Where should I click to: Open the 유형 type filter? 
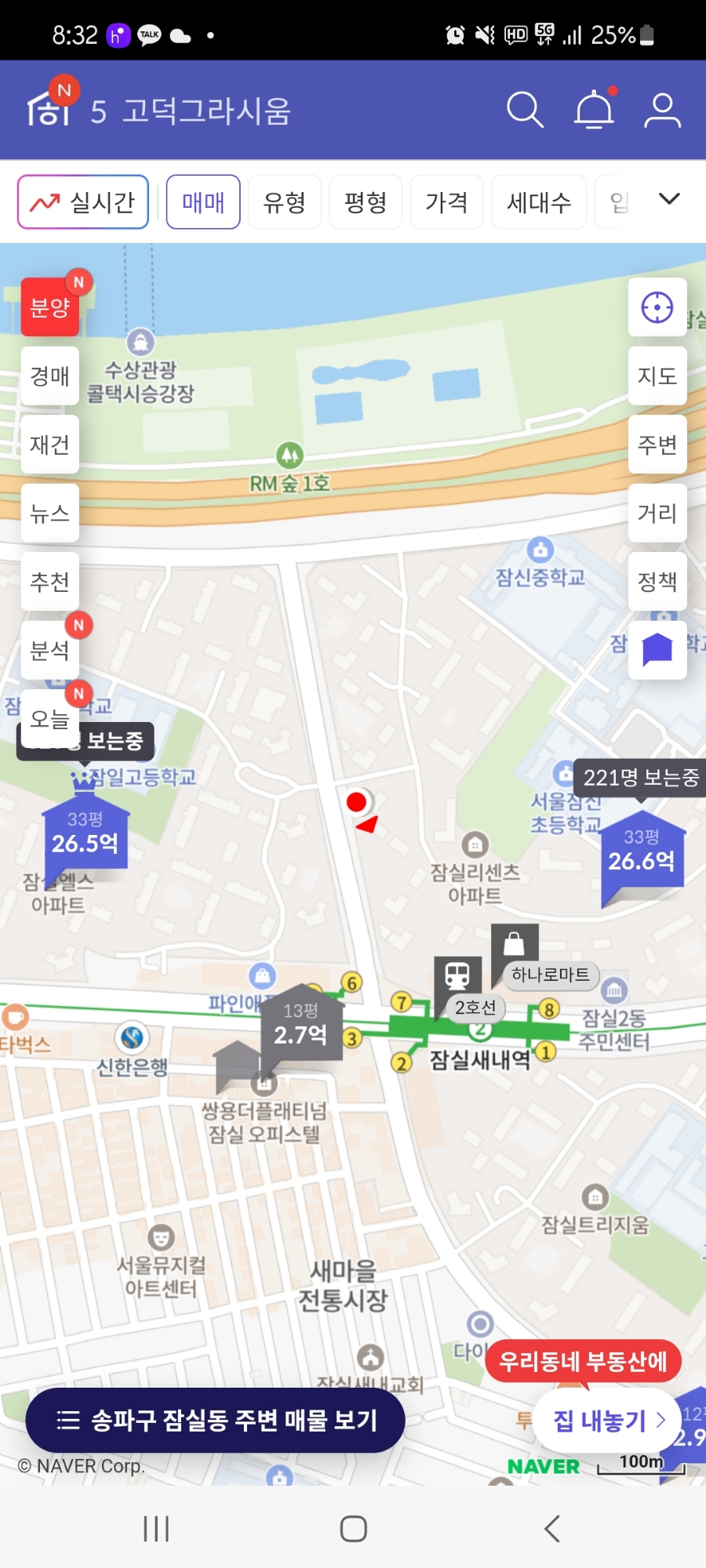[284, 202]
